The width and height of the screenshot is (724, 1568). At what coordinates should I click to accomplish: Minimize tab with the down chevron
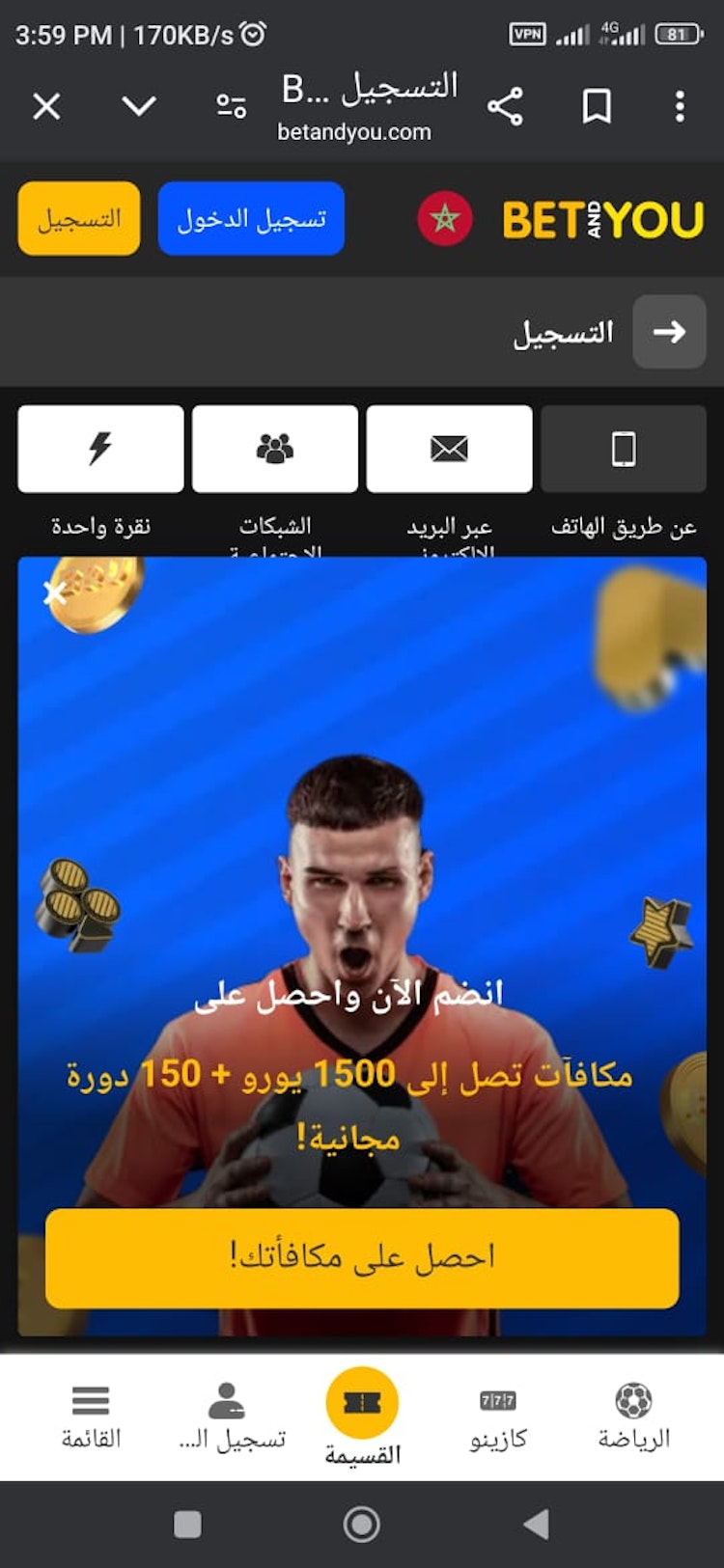click(139, 105)
